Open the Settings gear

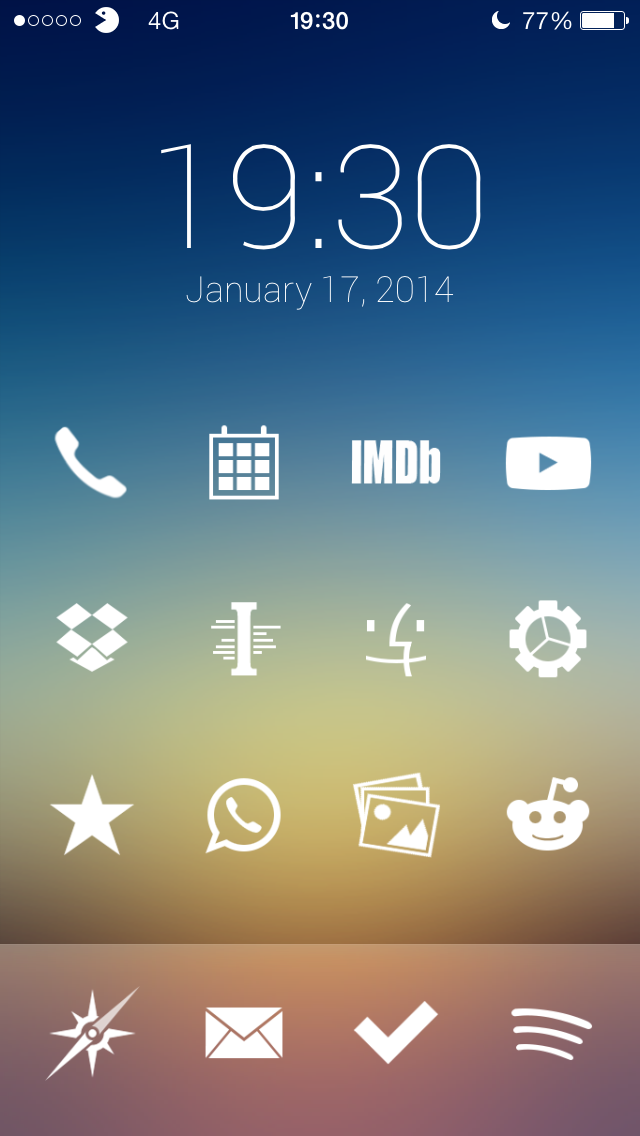click(x=548, y=638)
